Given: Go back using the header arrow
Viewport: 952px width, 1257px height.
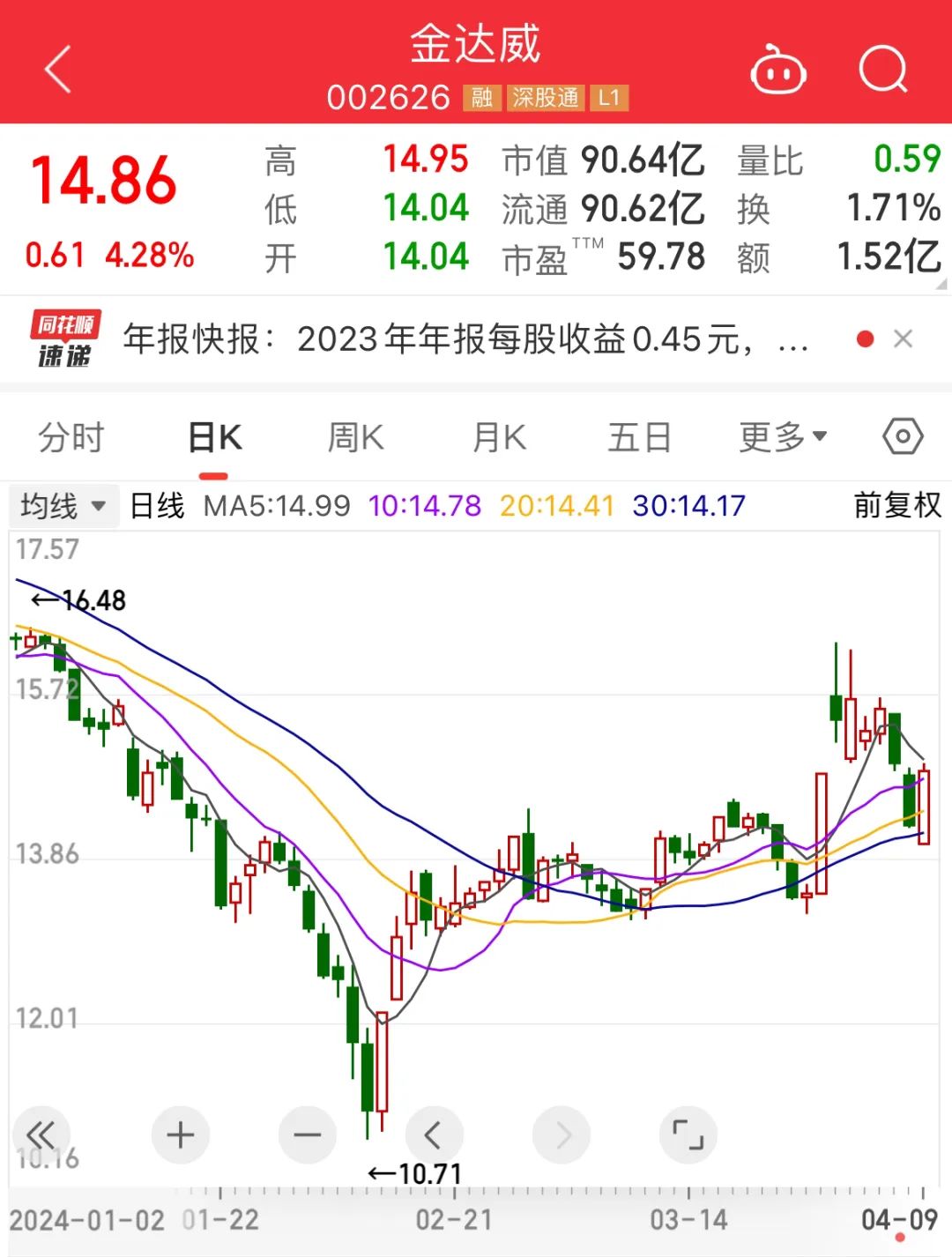Looking at the screenshot, I should coord(58,70).
